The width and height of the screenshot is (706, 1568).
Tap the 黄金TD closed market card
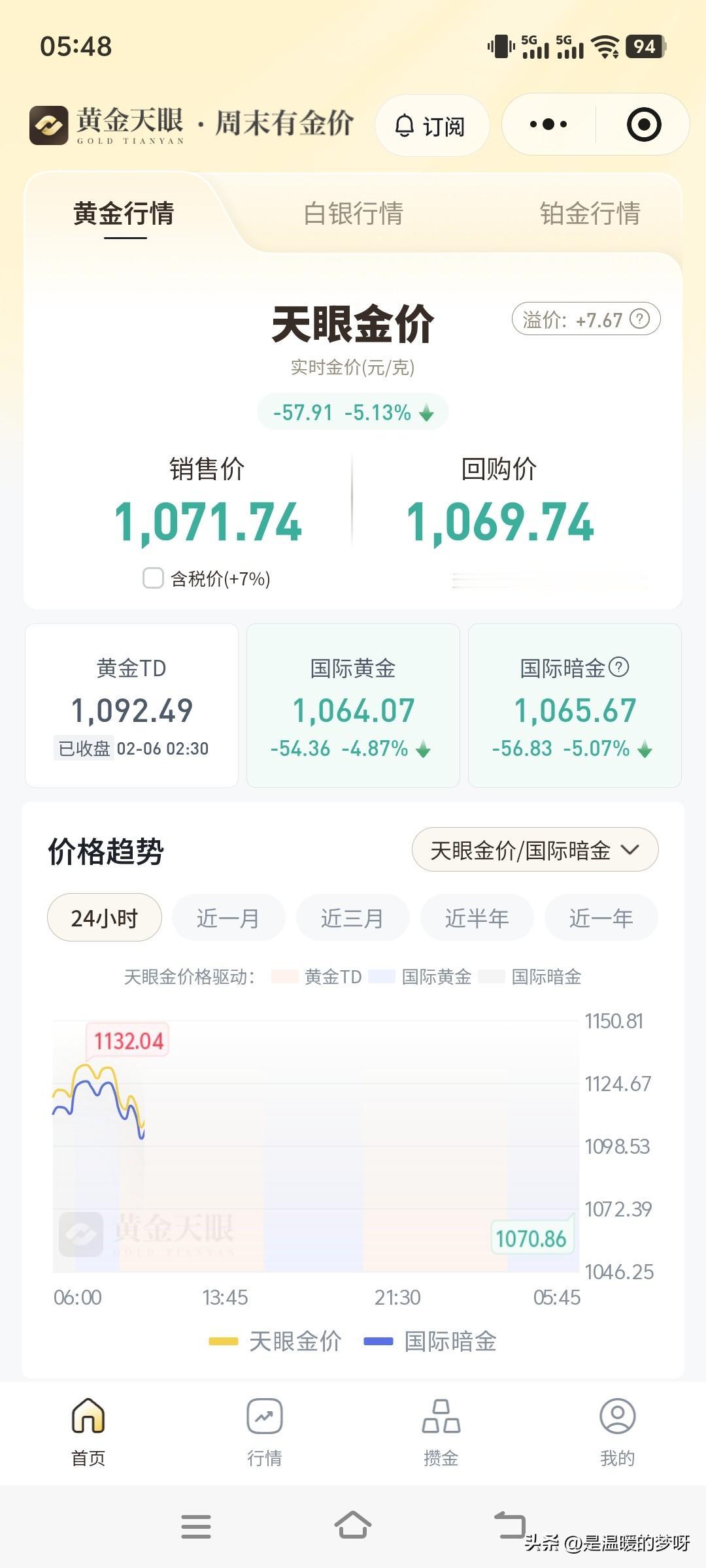click(131, 706)
